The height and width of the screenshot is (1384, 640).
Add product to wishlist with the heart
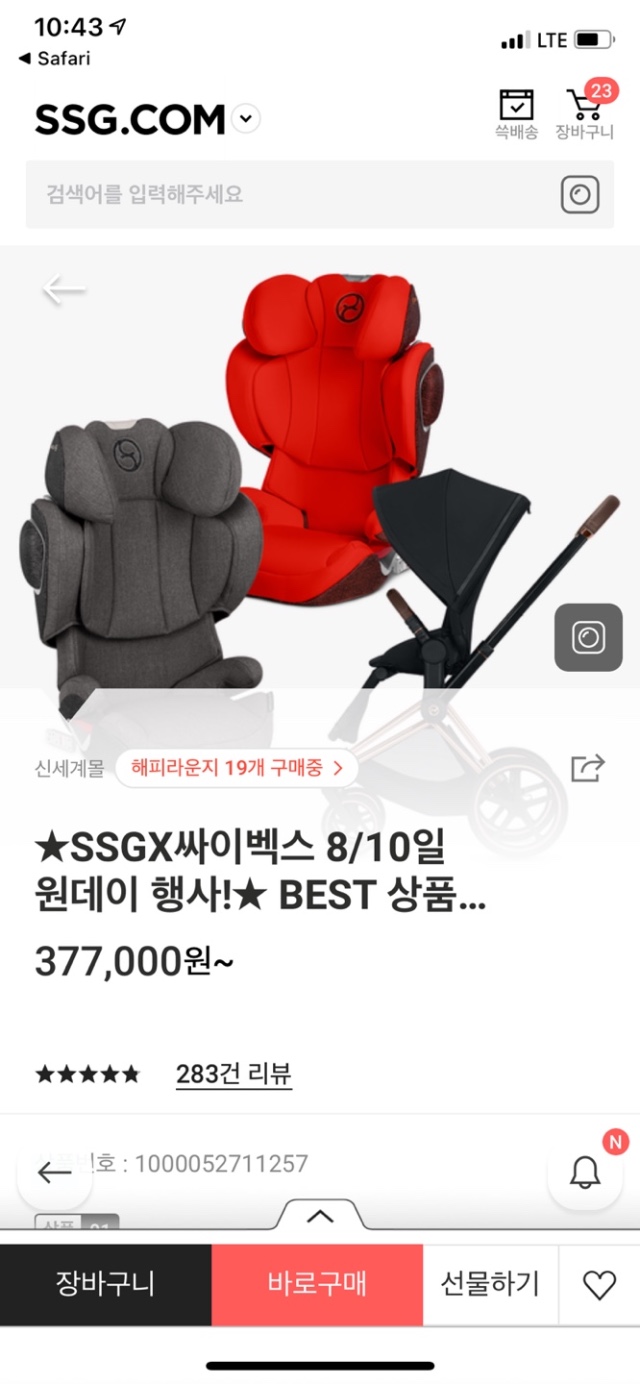point(599,1285)
